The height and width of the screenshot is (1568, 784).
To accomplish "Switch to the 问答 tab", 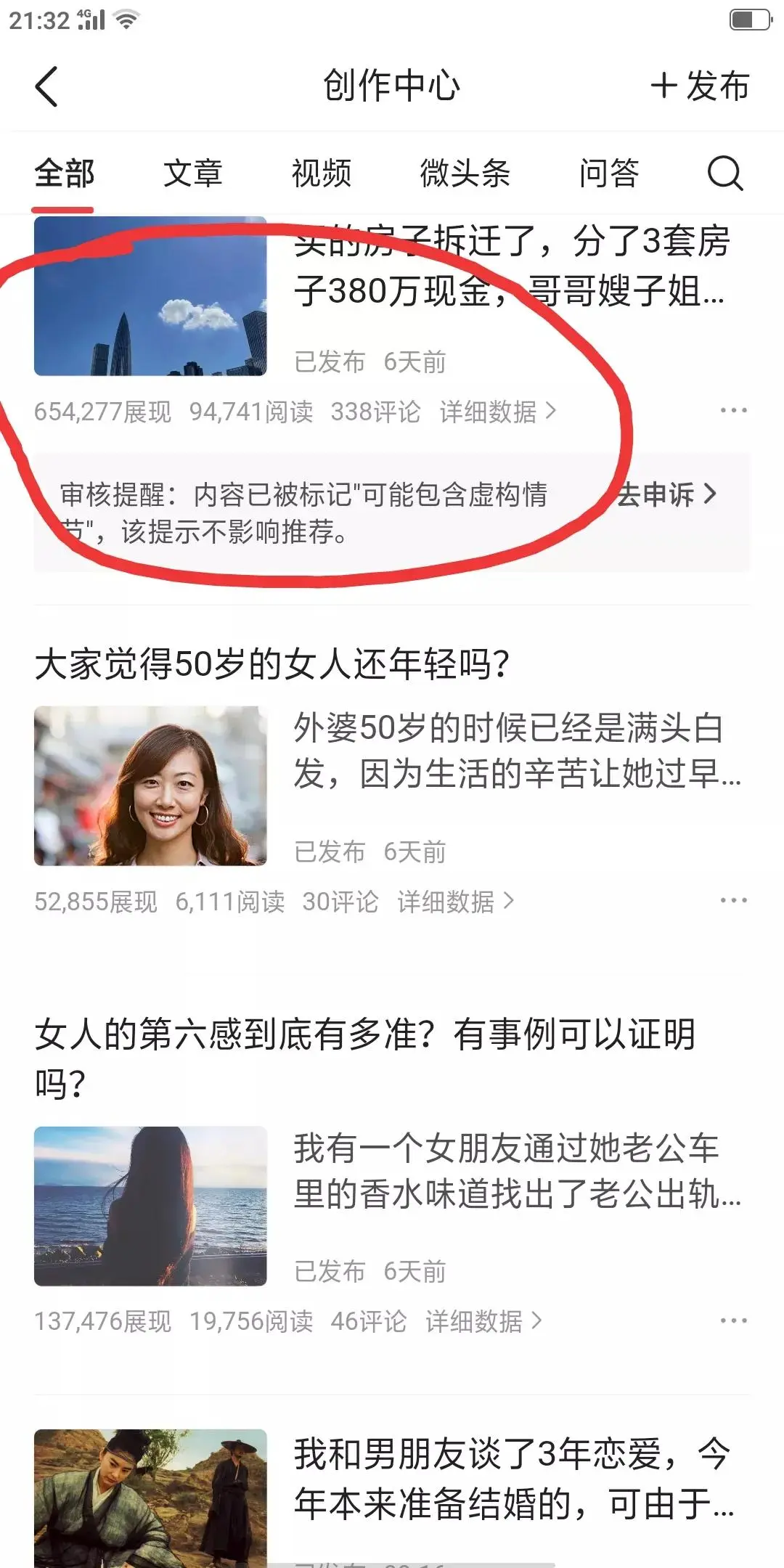I will pyautogui.click(x=608, y=173).
